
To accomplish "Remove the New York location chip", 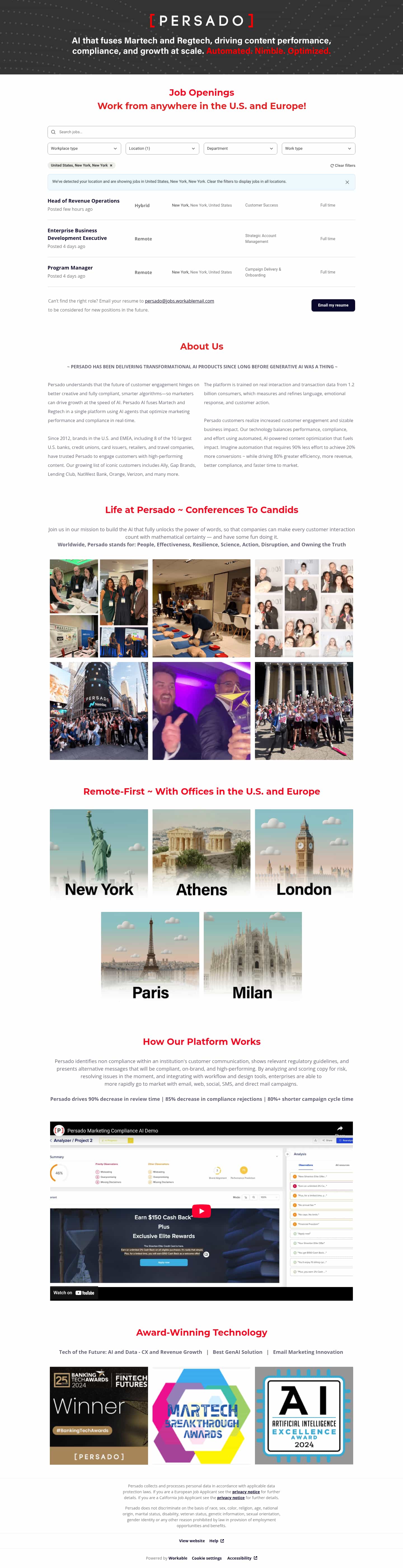I will pyautogui.click(x=111, y=166).
